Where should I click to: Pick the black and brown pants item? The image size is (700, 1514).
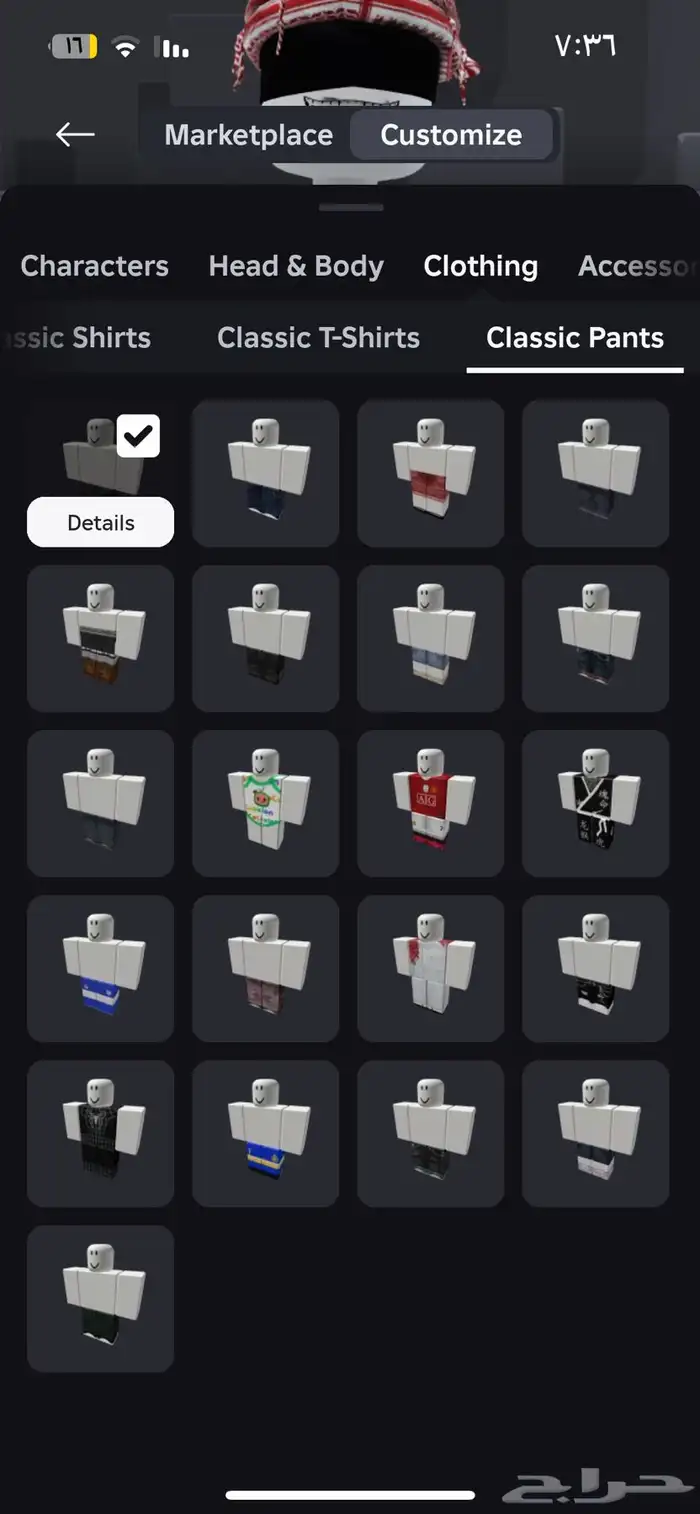coord(100,638)
